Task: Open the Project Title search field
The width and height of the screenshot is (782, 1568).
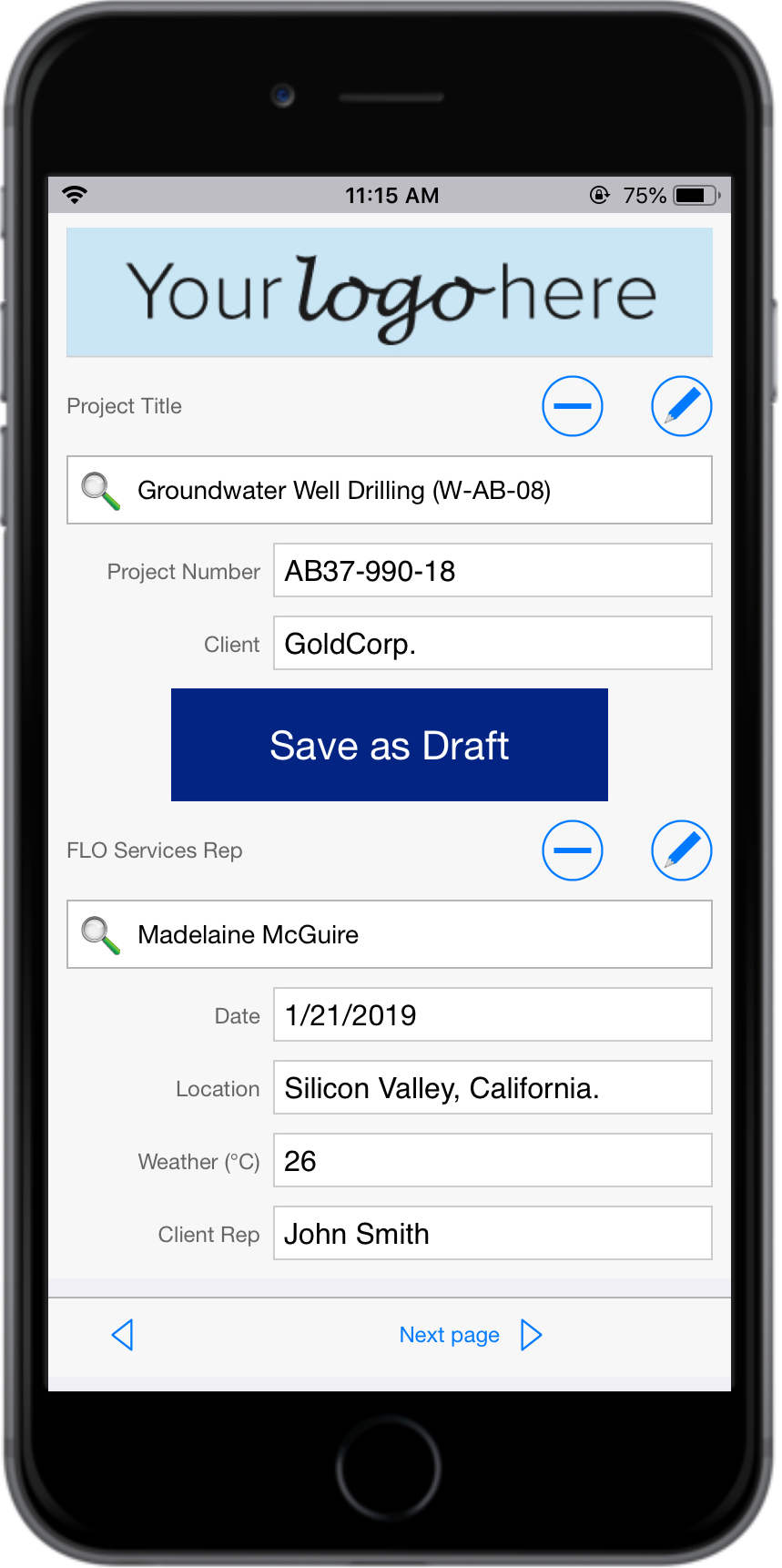Action: 390,490
